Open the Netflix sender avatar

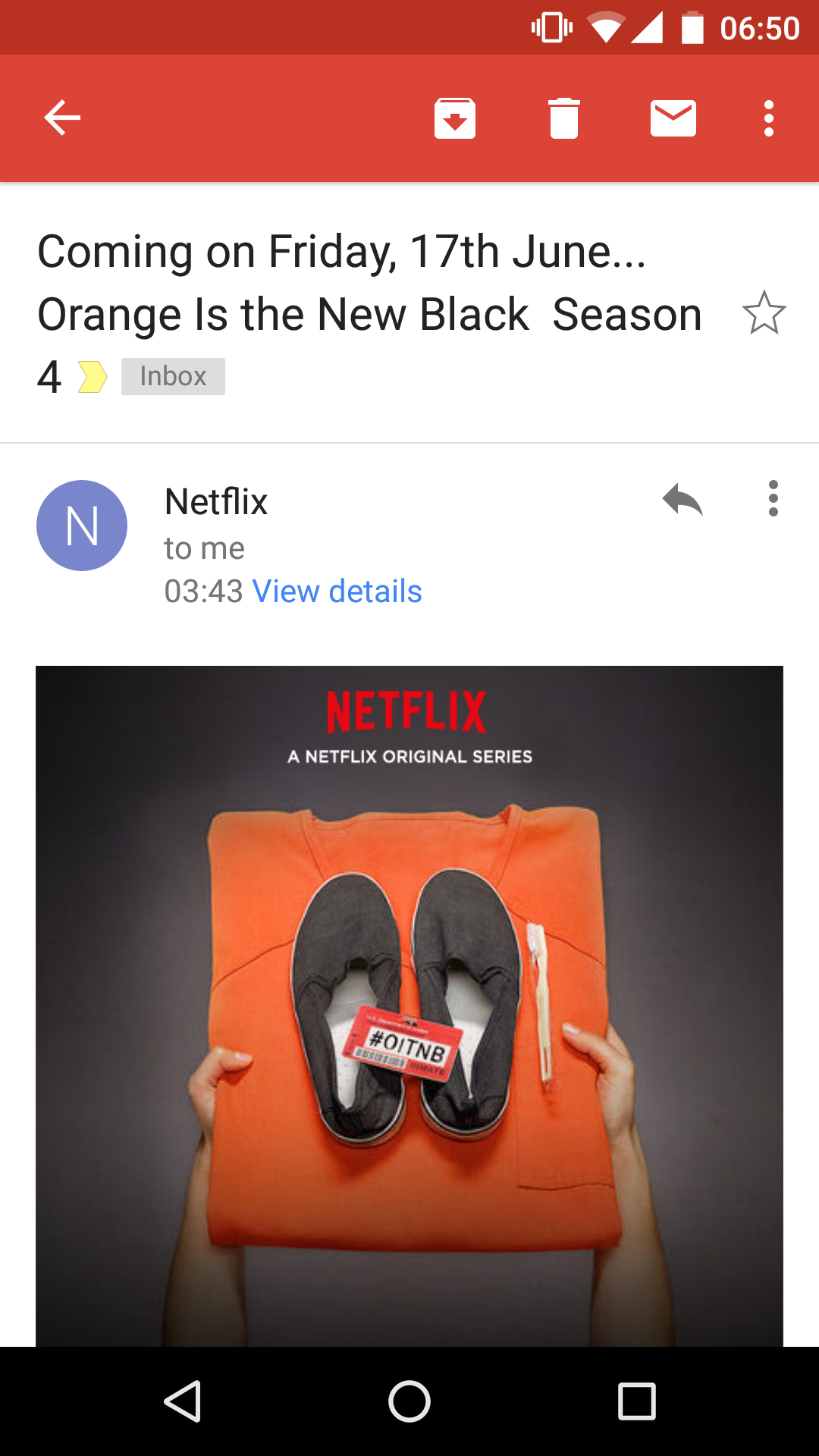coord(82,526)
